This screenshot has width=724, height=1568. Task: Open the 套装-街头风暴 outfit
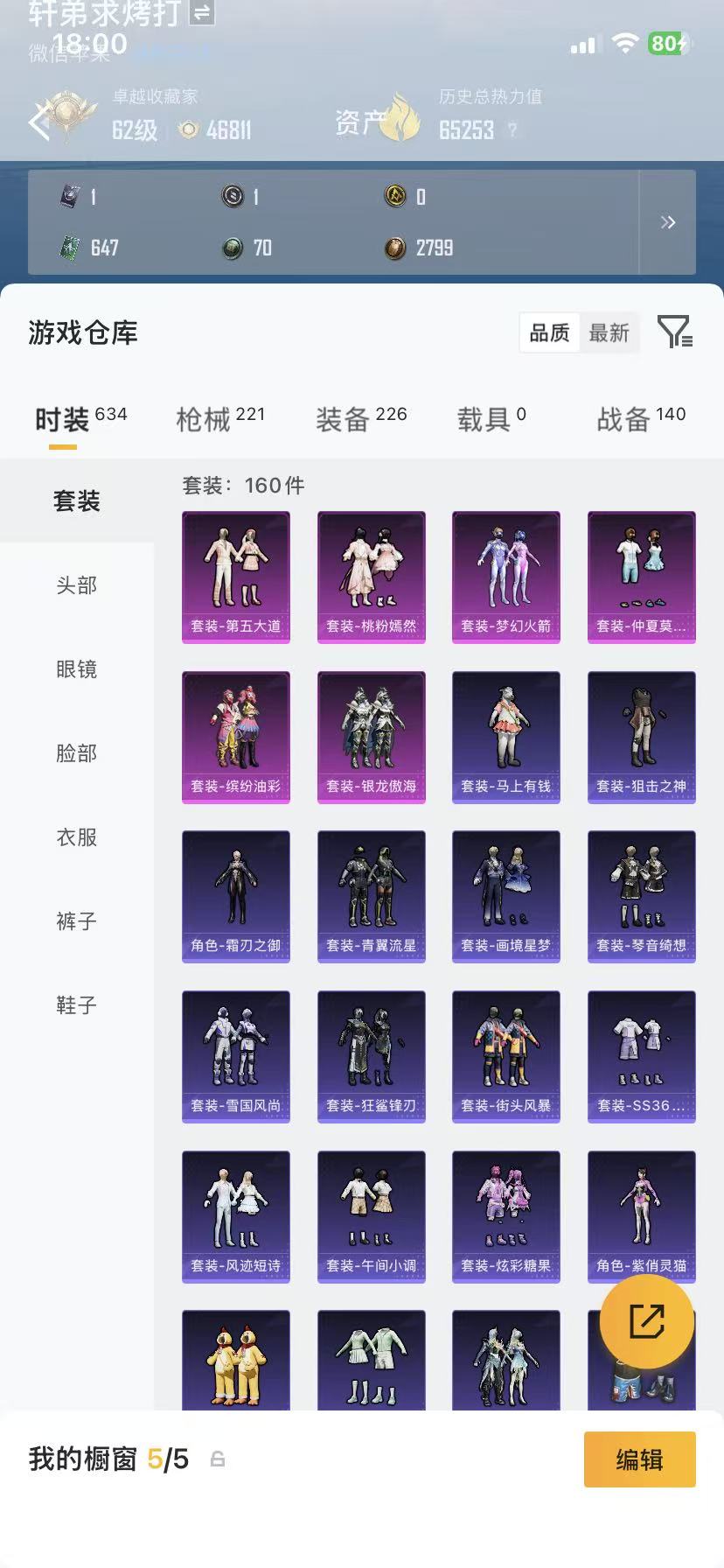click(506, 1056)
